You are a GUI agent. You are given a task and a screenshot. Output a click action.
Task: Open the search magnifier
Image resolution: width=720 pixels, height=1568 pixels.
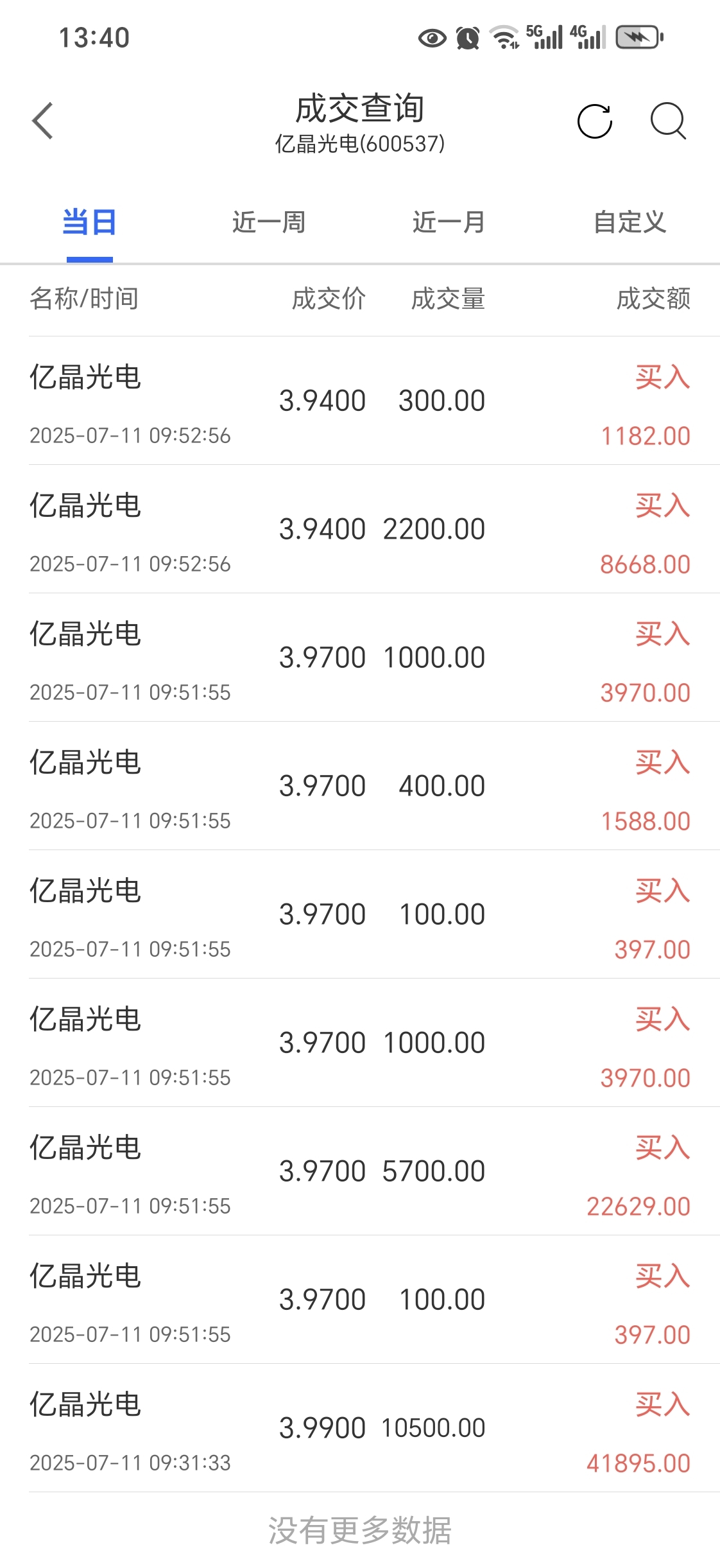(x=668, y=121)
